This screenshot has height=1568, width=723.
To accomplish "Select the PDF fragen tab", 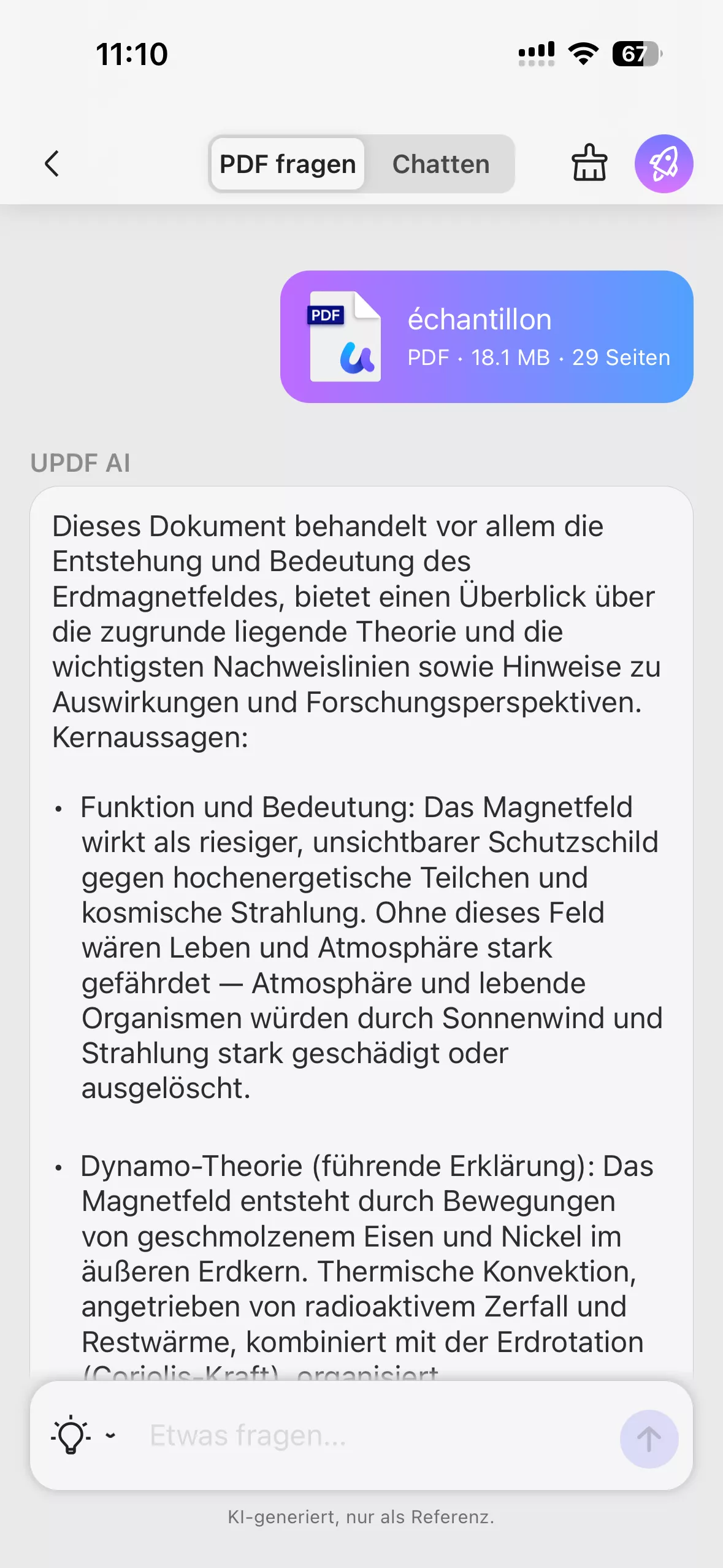I will [x=287, y=164].
